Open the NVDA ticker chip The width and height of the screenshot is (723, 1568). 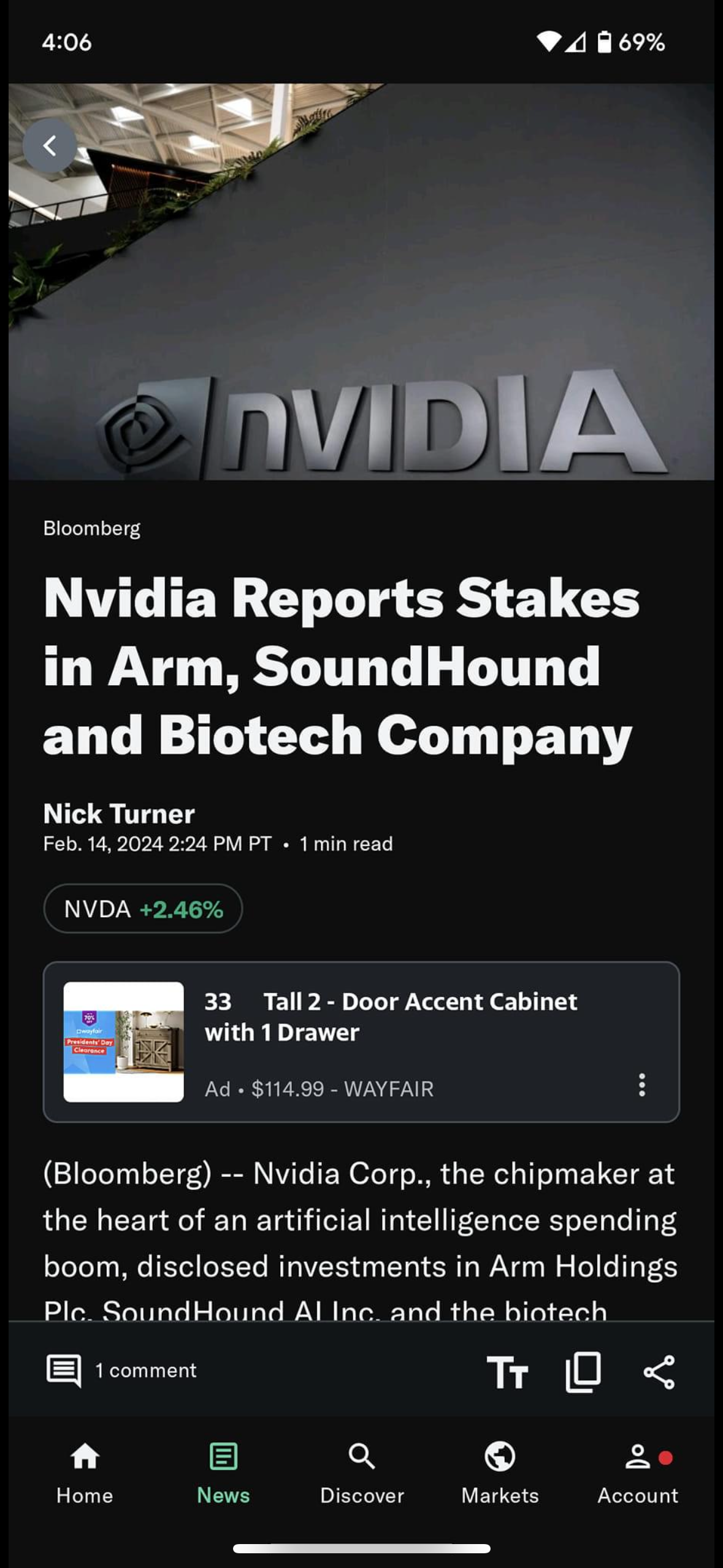click(143, 909)
